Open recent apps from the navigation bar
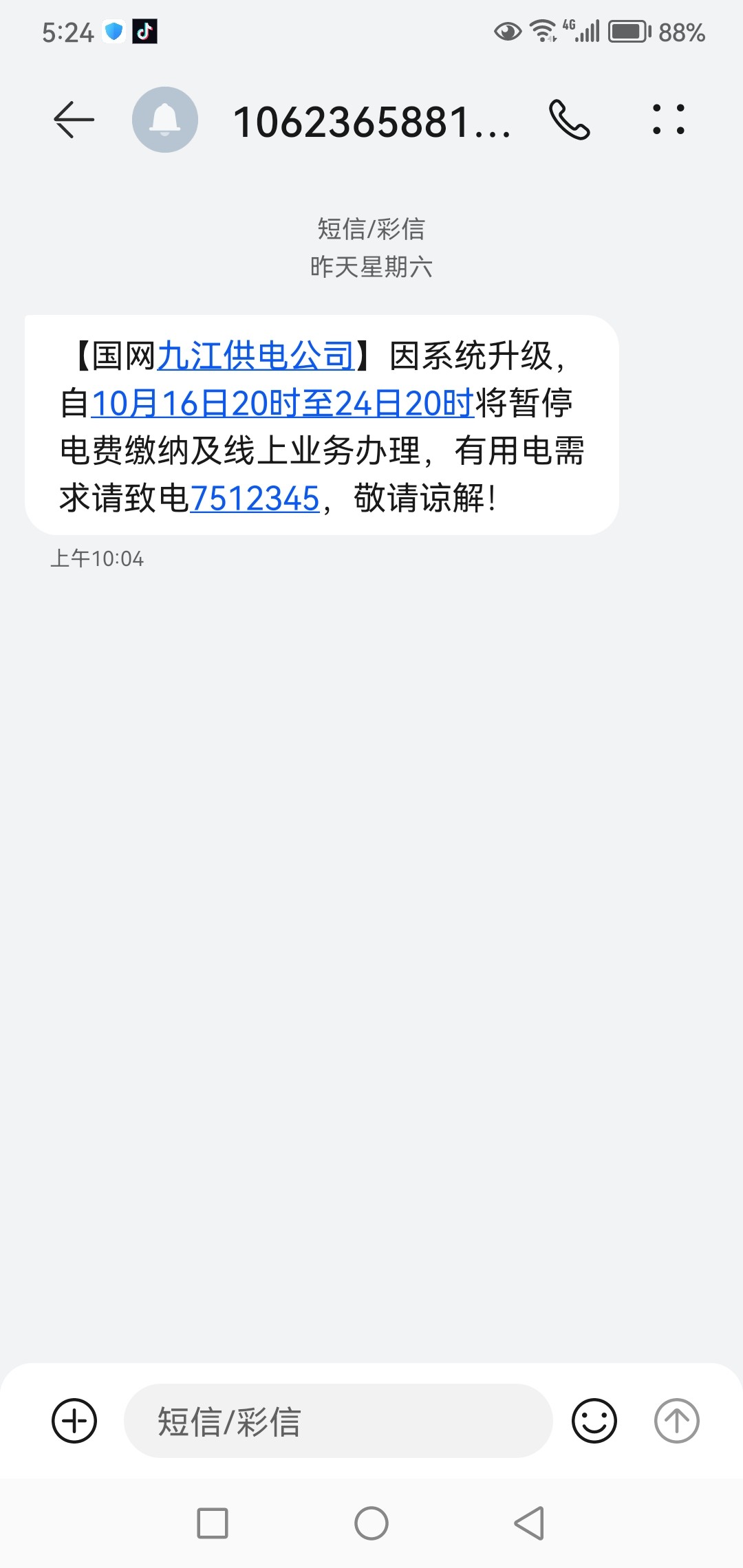Viewport: 743px width, 1568px height. coord(213,1523)
